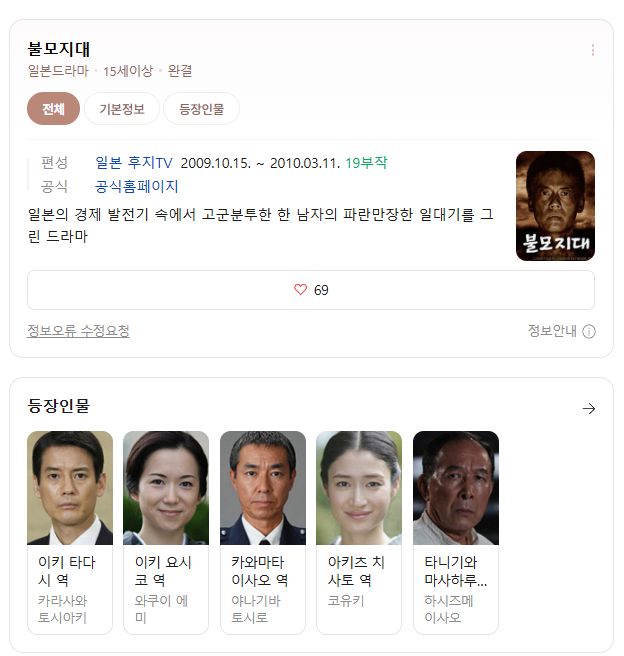Open full 등장인물 list via arrow

click(x=588, y=408)
